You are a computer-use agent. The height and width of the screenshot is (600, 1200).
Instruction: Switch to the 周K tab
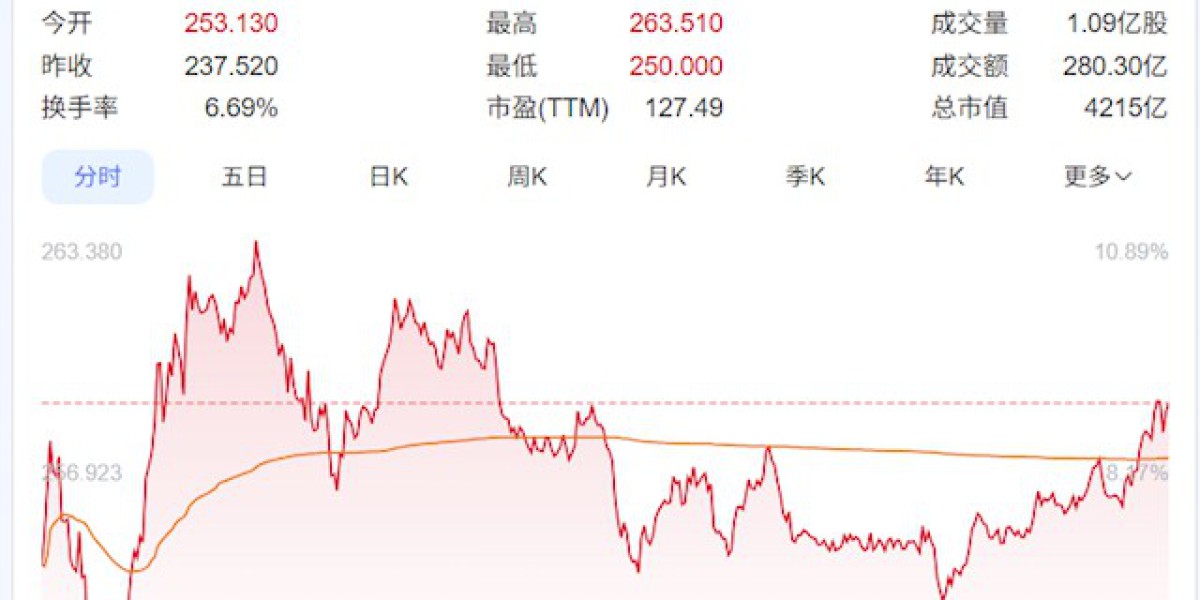pyautogui.click(x=527, y=177)
